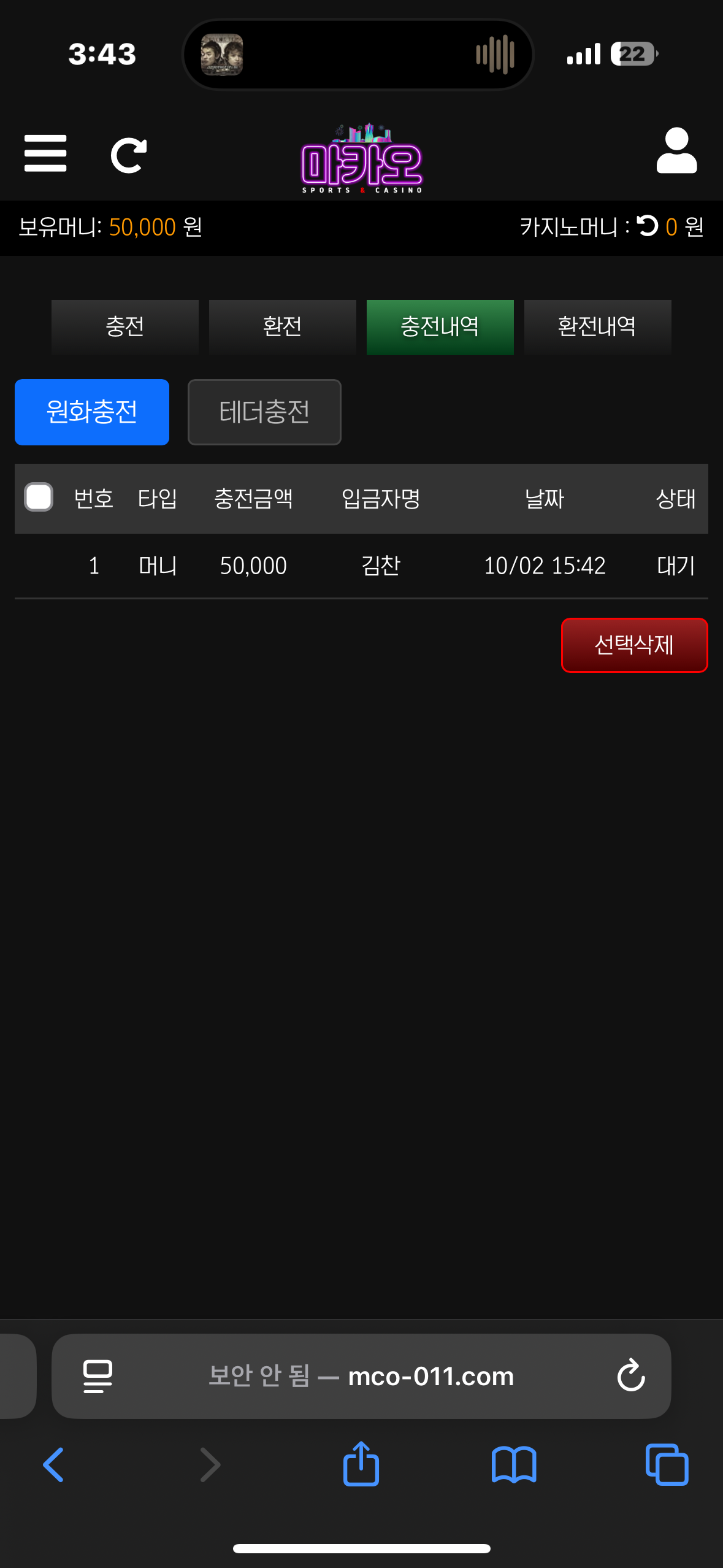This screenshot has width=723, height=1568.
Task: Tap the 선택삭제 button
Action: [634, 645]
